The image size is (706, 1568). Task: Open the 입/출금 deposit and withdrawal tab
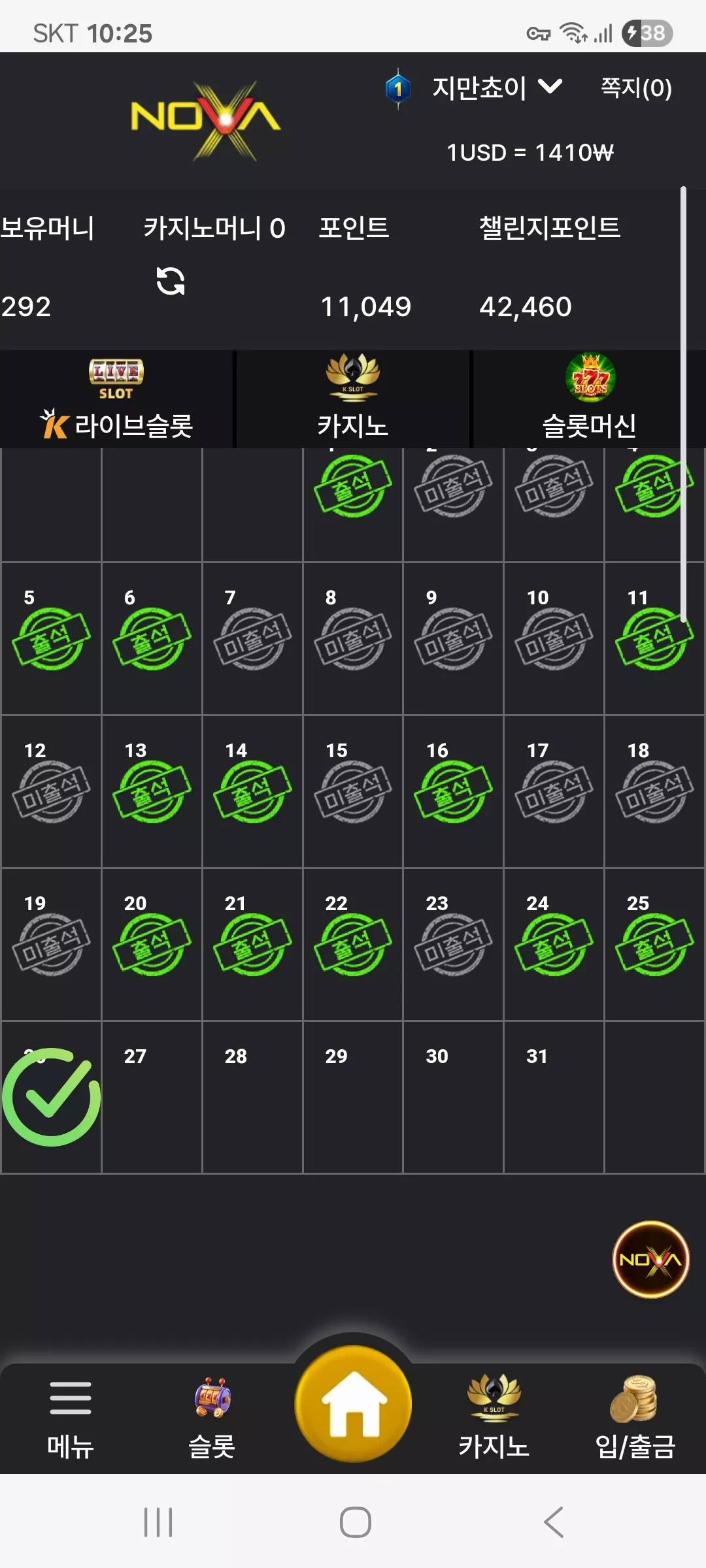pyautogui.click(x=635, y=1419)
